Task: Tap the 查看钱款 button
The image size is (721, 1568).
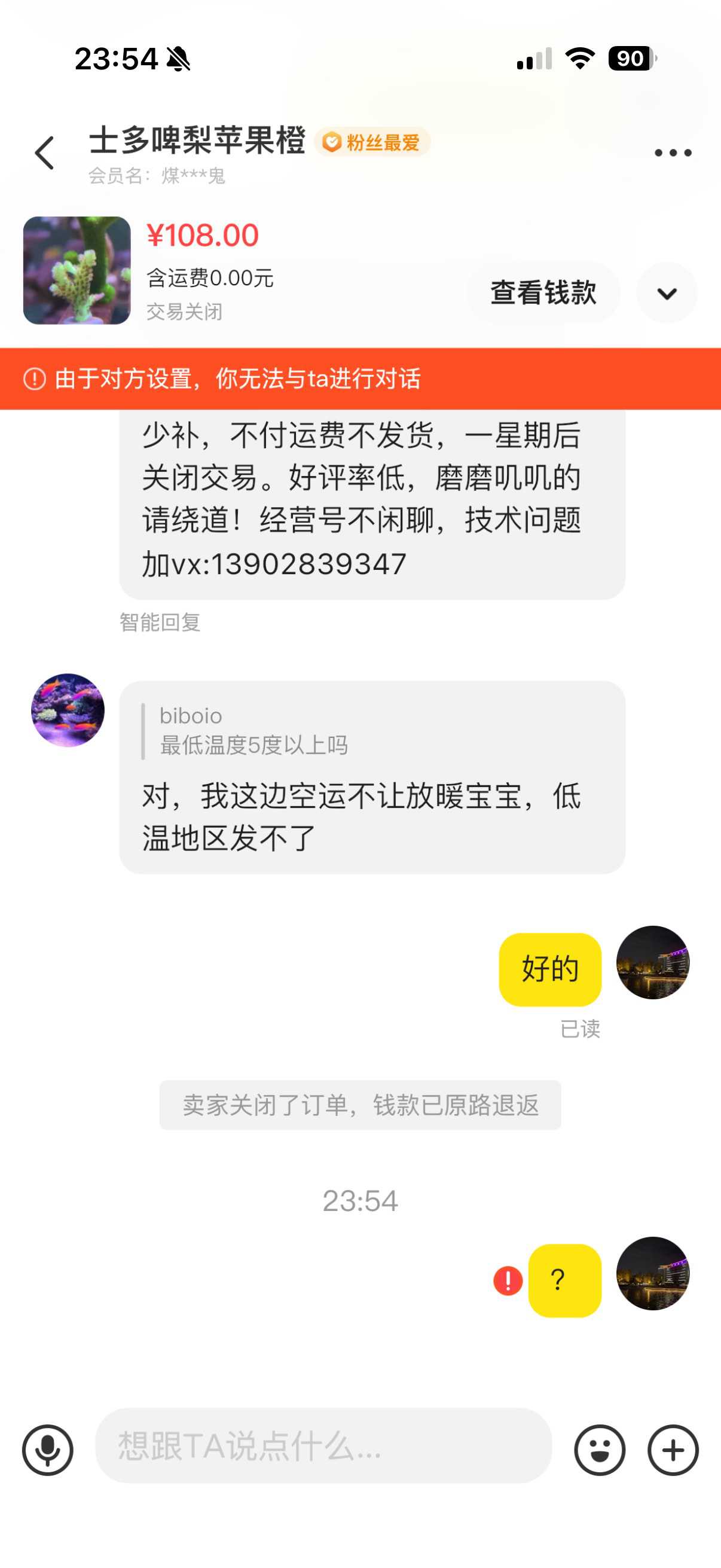Action: tap(543, 293)
